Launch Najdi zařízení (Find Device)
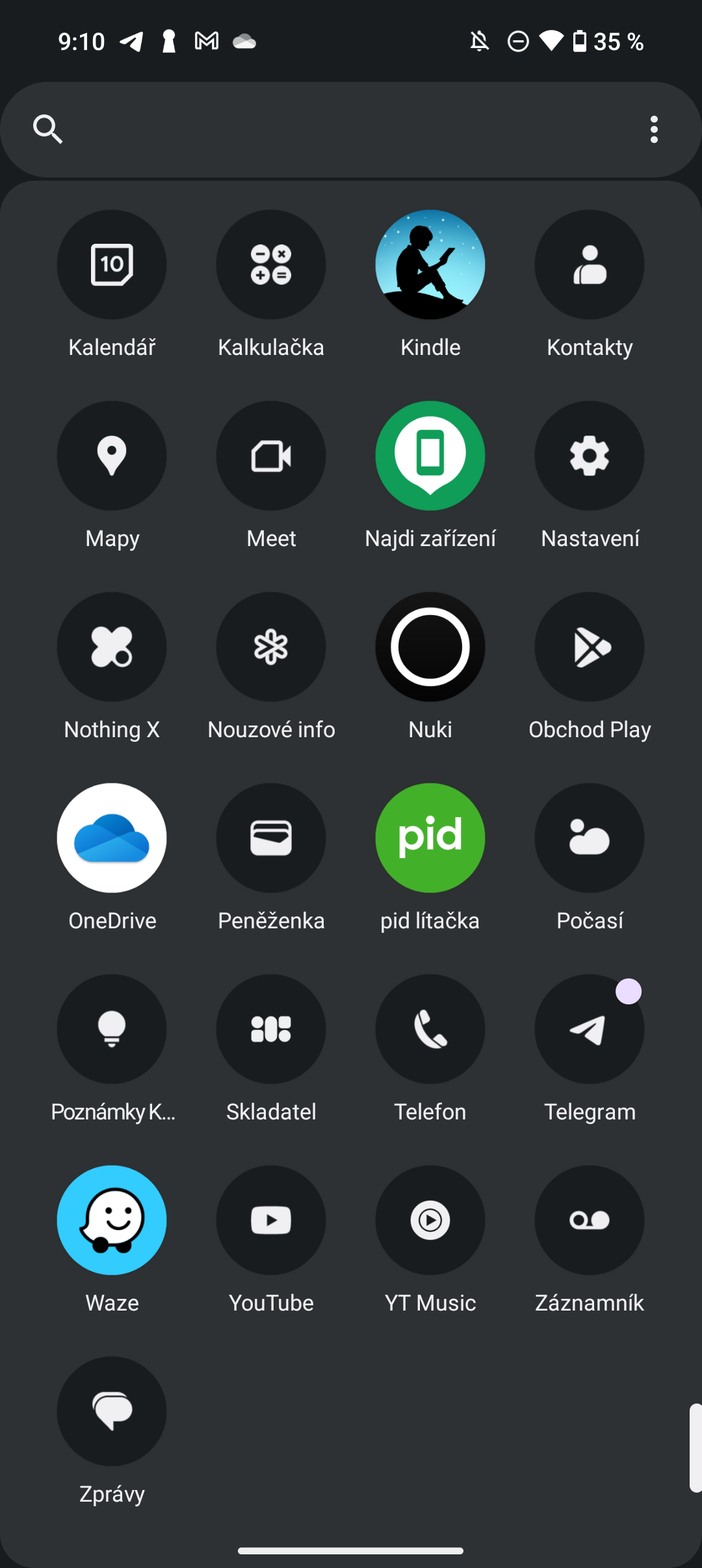 [430, 456]
